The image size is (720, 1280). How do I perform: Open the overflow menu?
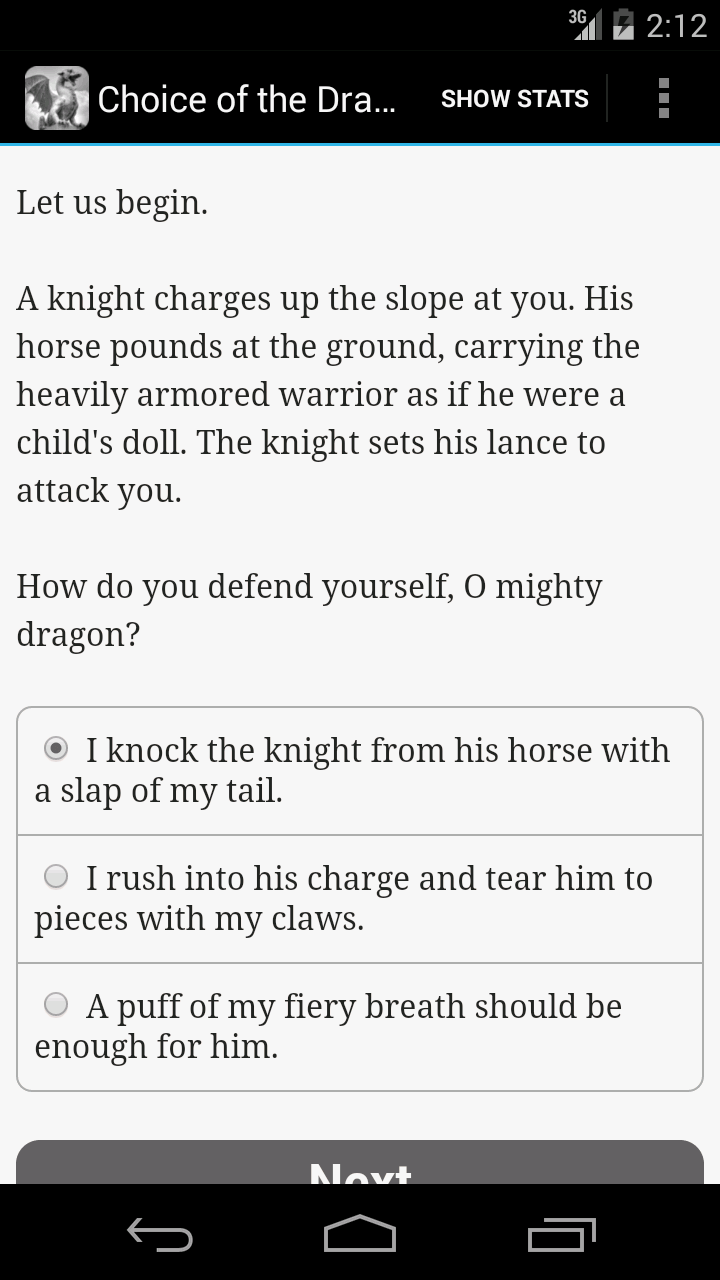[663, 98]
